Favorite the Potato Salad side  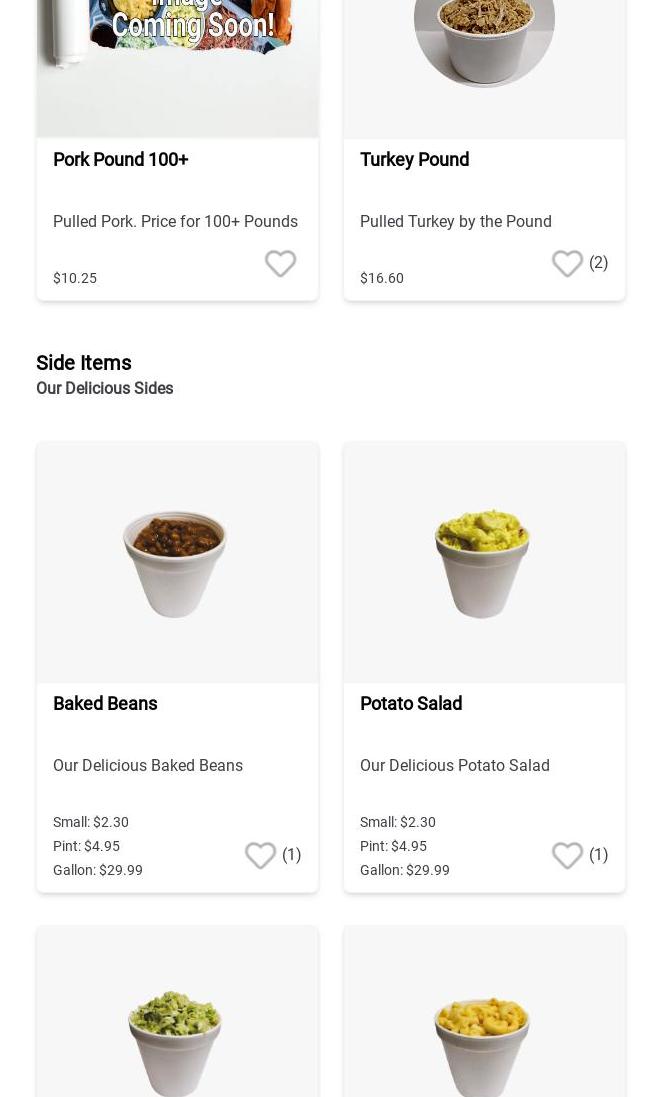coord(567,855)
